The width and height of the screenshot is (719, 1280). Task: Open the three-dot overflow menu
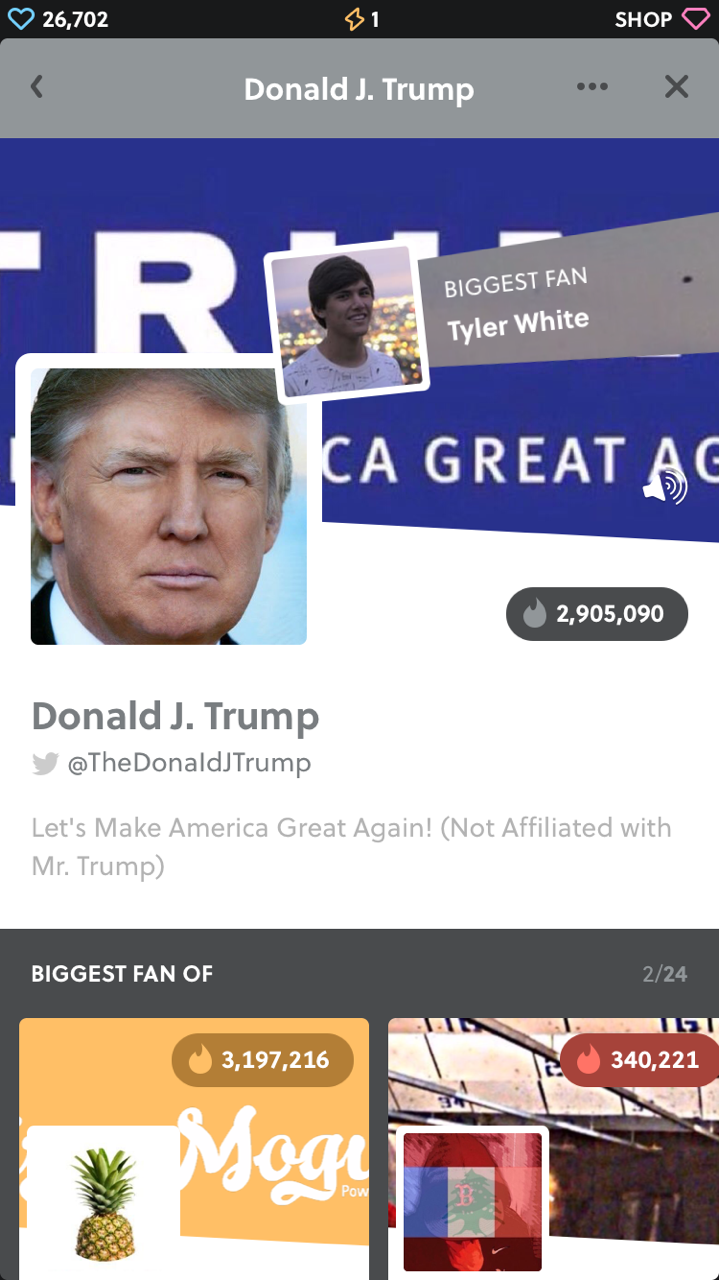pyautogui.click(x=592, y=88)
